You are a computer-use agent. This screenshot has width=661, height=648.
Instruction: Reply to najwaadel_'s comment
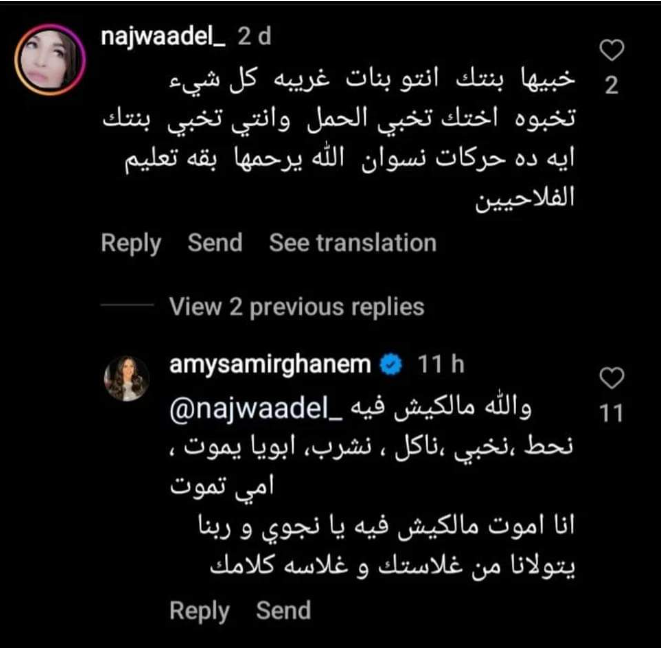[131, 243]
